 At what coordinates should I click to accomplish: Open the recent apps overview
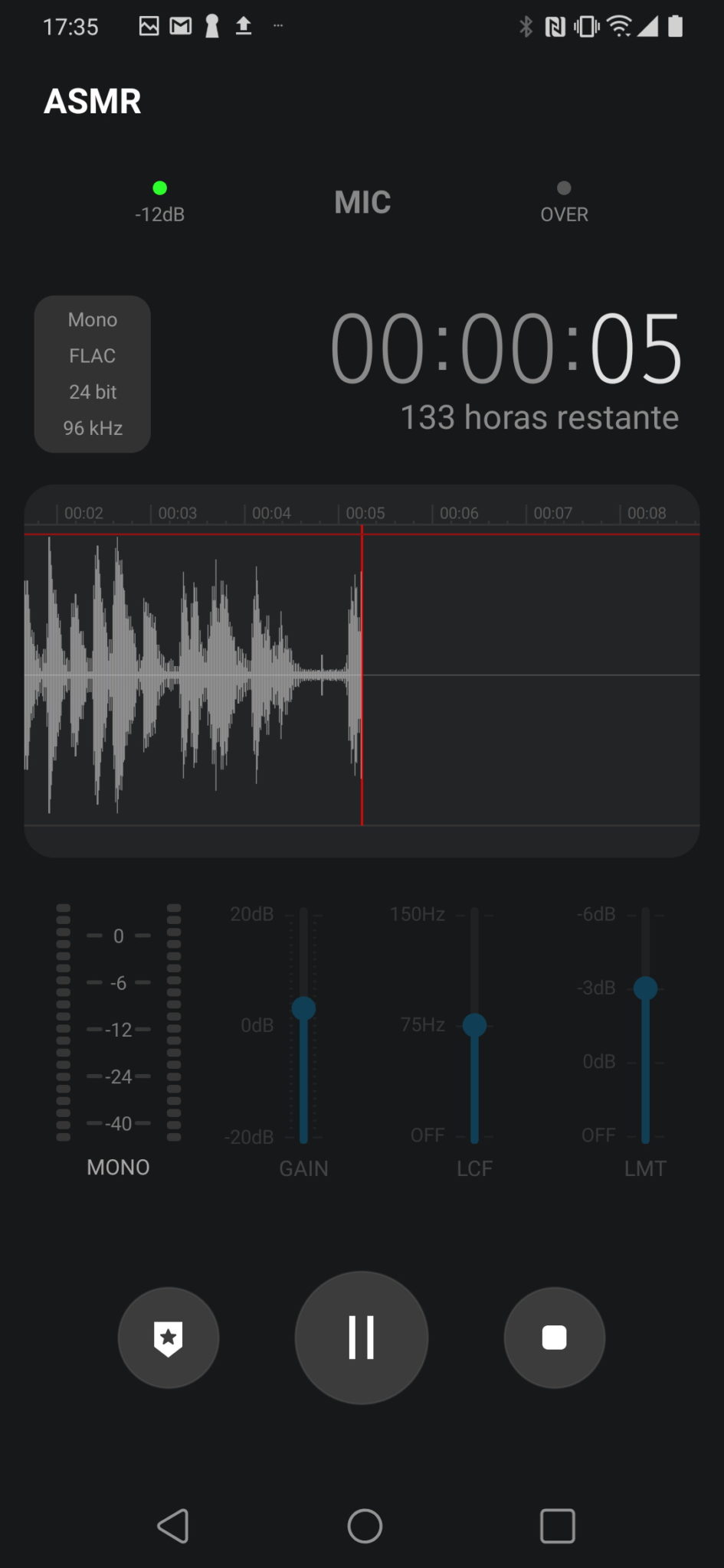(x=557, y=1525)
